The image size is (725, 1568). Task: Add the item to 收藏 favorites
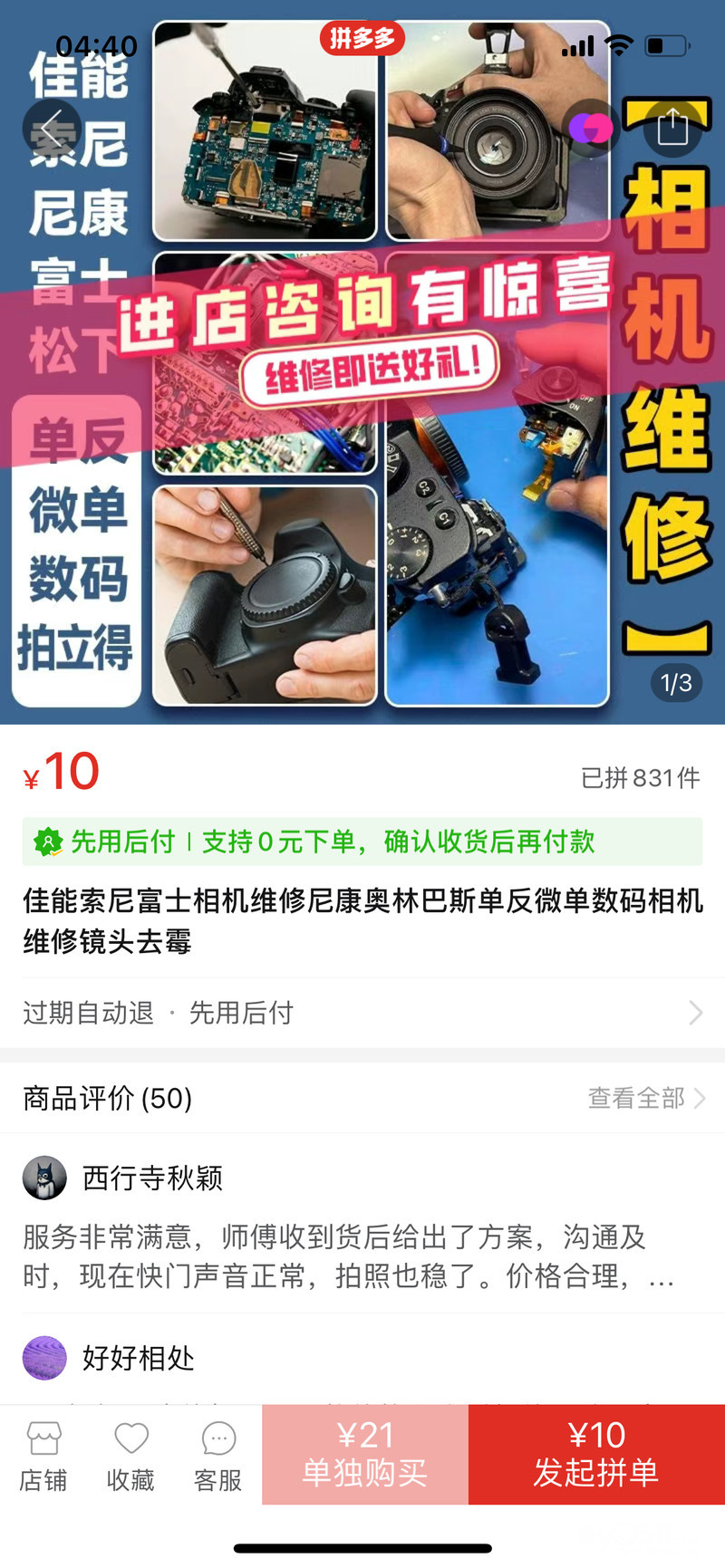[130, 1457]
